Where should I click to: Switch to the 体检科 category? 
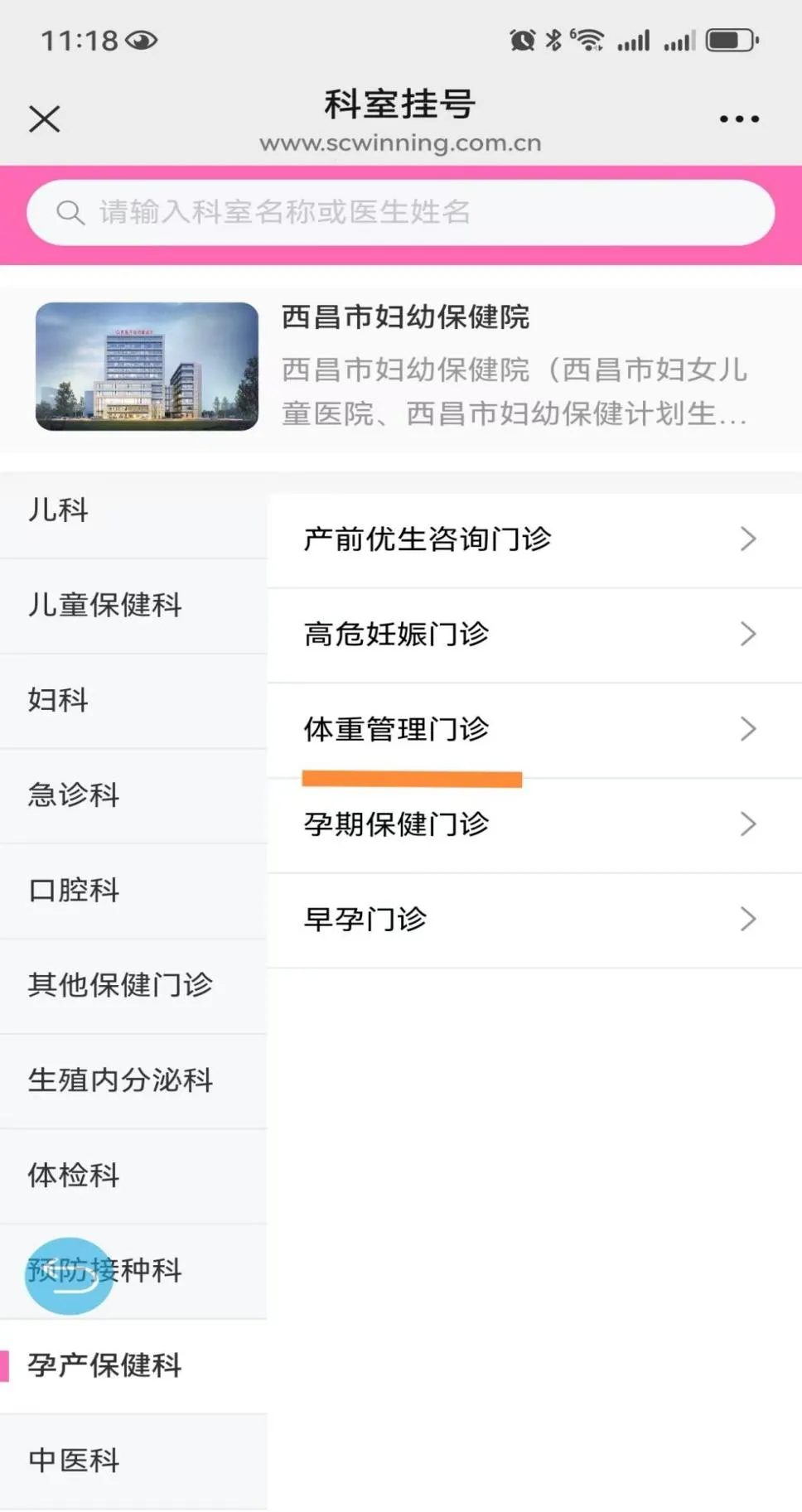[133, 1176]
